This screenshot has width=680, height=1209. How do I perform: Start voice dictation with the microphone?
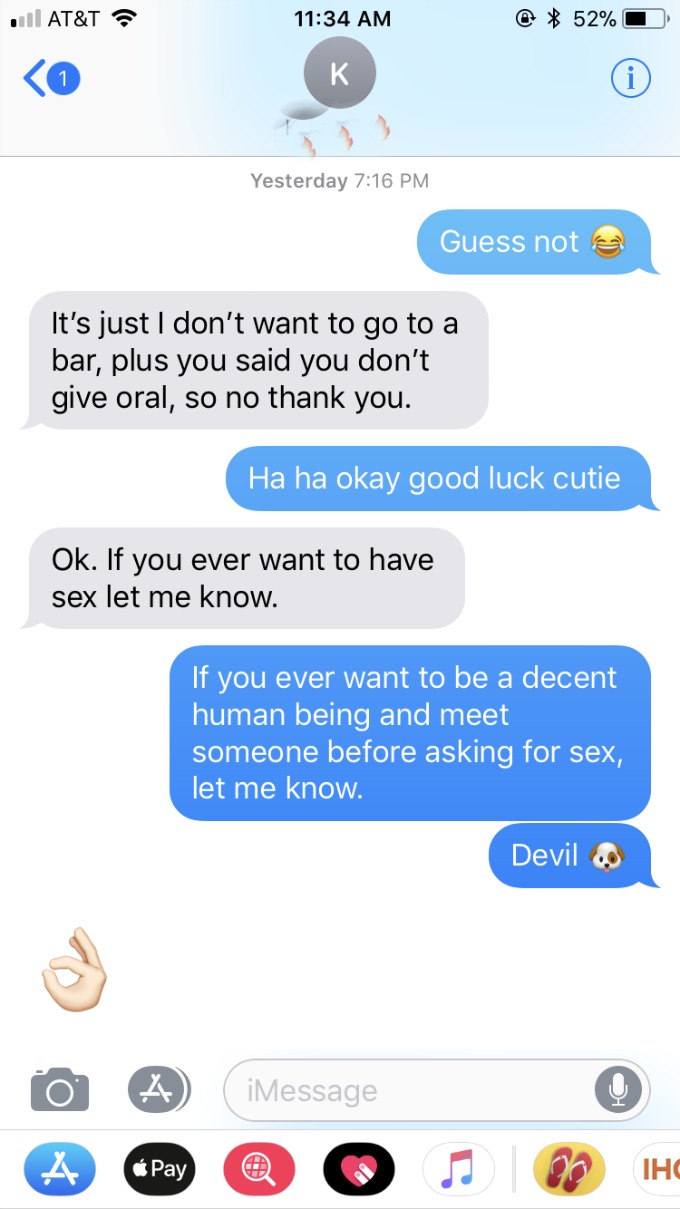[618, 1090]
